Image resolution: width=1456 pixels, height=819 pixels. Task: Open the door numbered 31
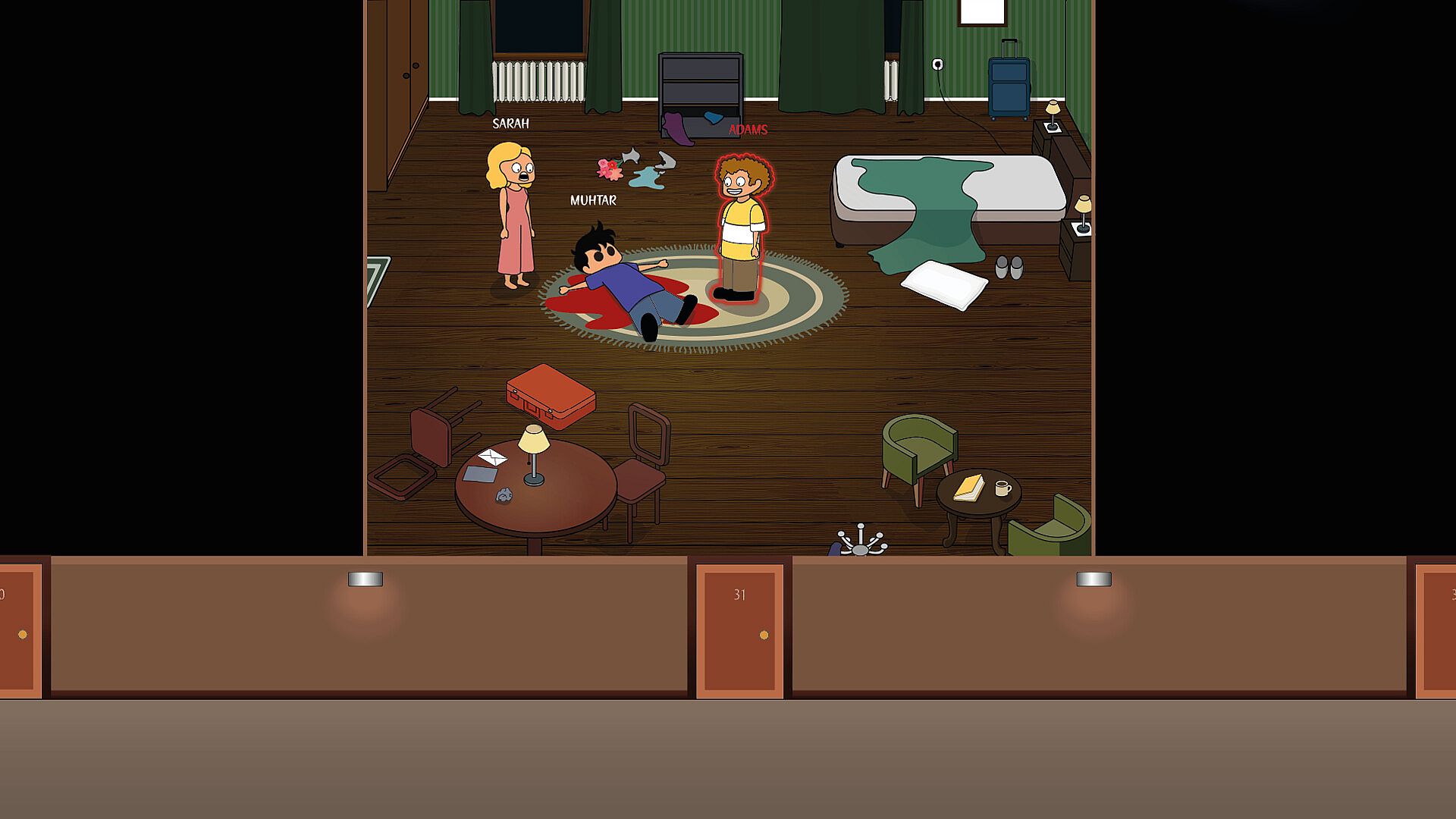pos(739,629)
